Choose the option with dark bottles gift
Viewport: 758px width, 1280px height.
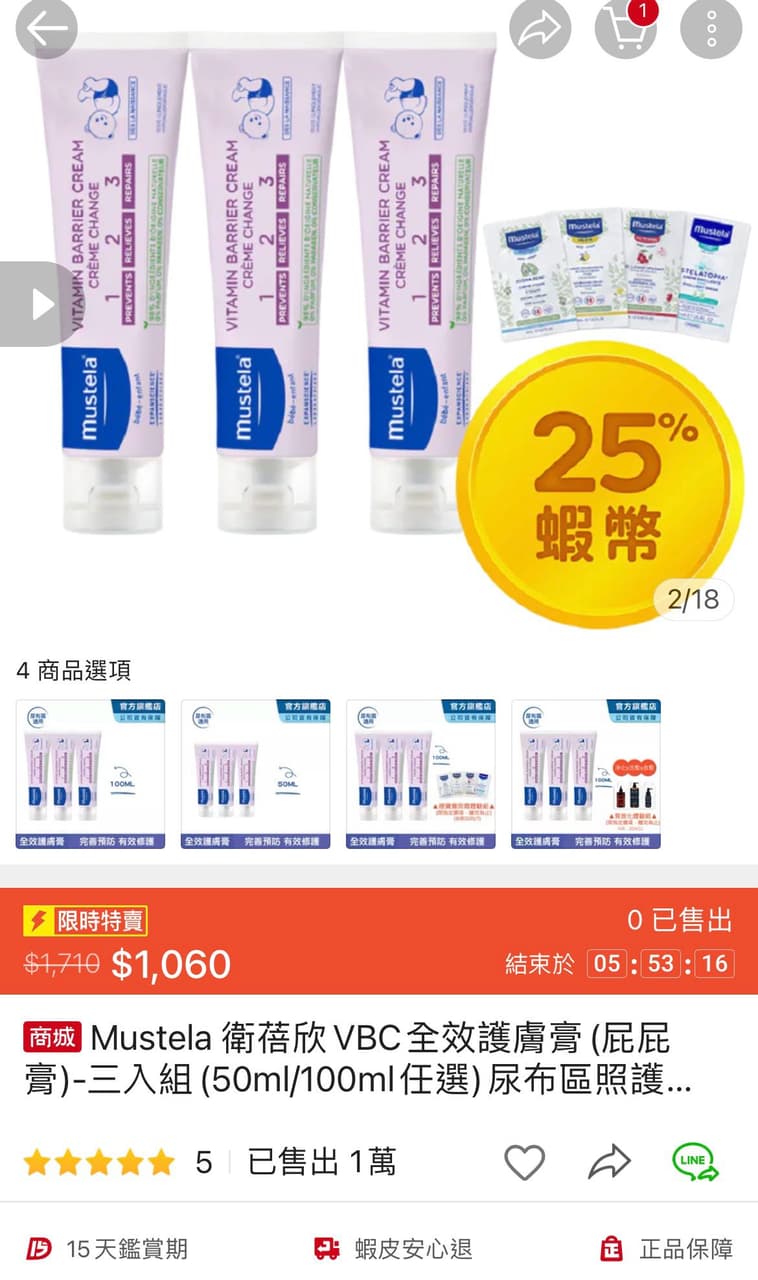click(x=586, y=775)
